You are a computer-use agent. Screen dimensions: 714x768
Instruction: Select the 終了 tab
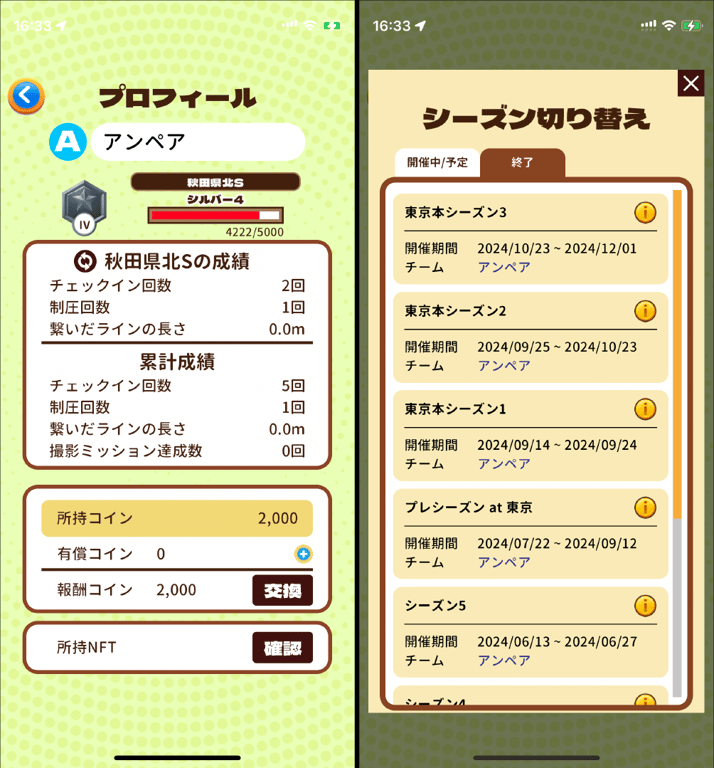522,162
